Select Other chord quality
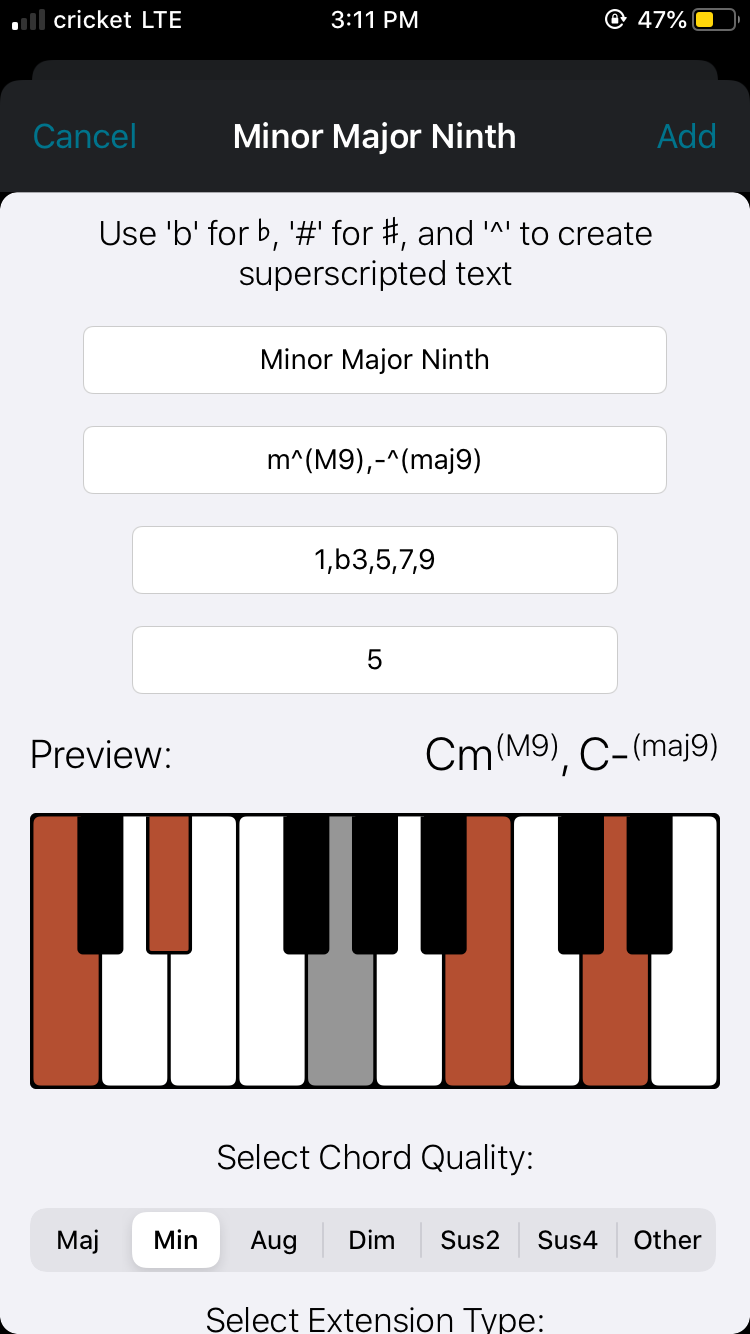The height and width of the screenshot is (1334, 750). (x=667, y=1240)
